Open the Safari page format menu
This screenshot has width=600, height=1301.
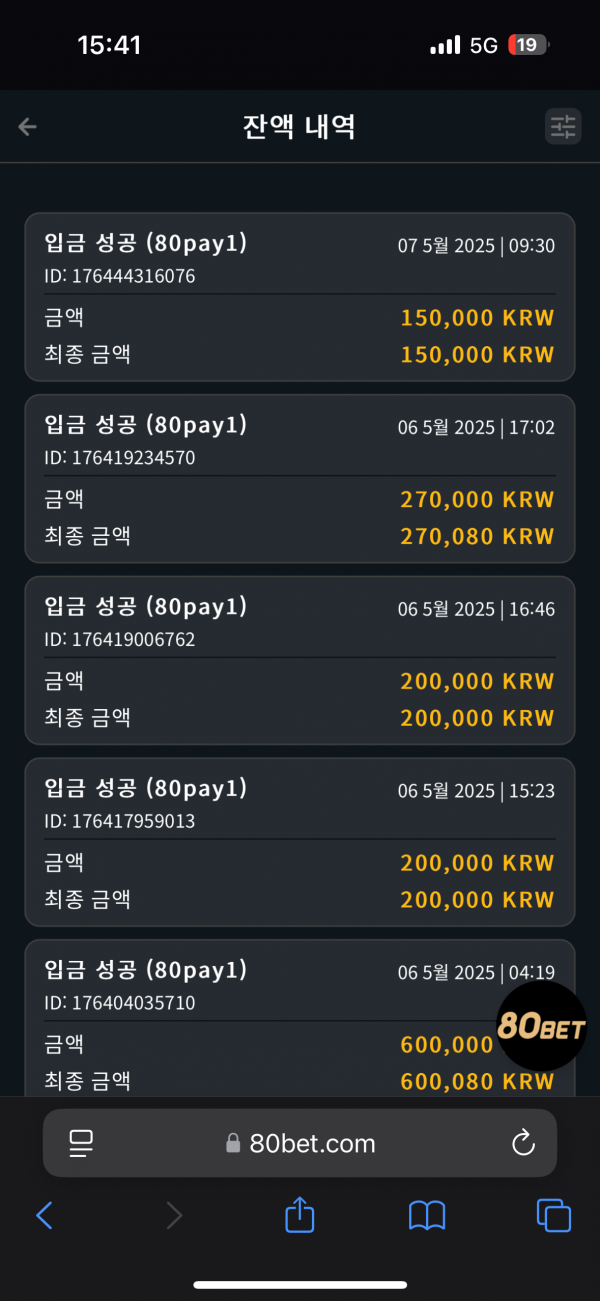81,1143
